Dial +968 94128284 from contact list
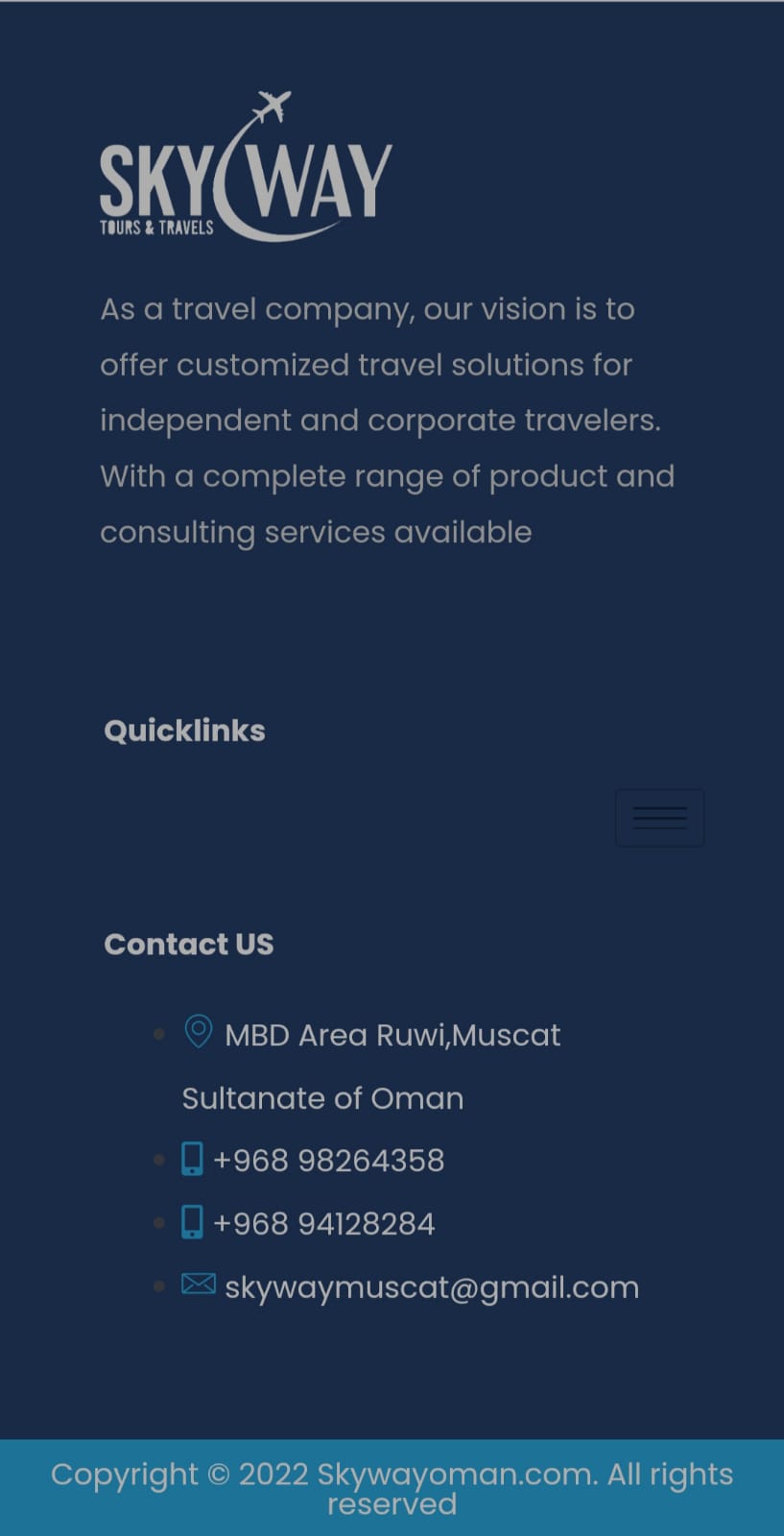 (x=323, y=1224)
